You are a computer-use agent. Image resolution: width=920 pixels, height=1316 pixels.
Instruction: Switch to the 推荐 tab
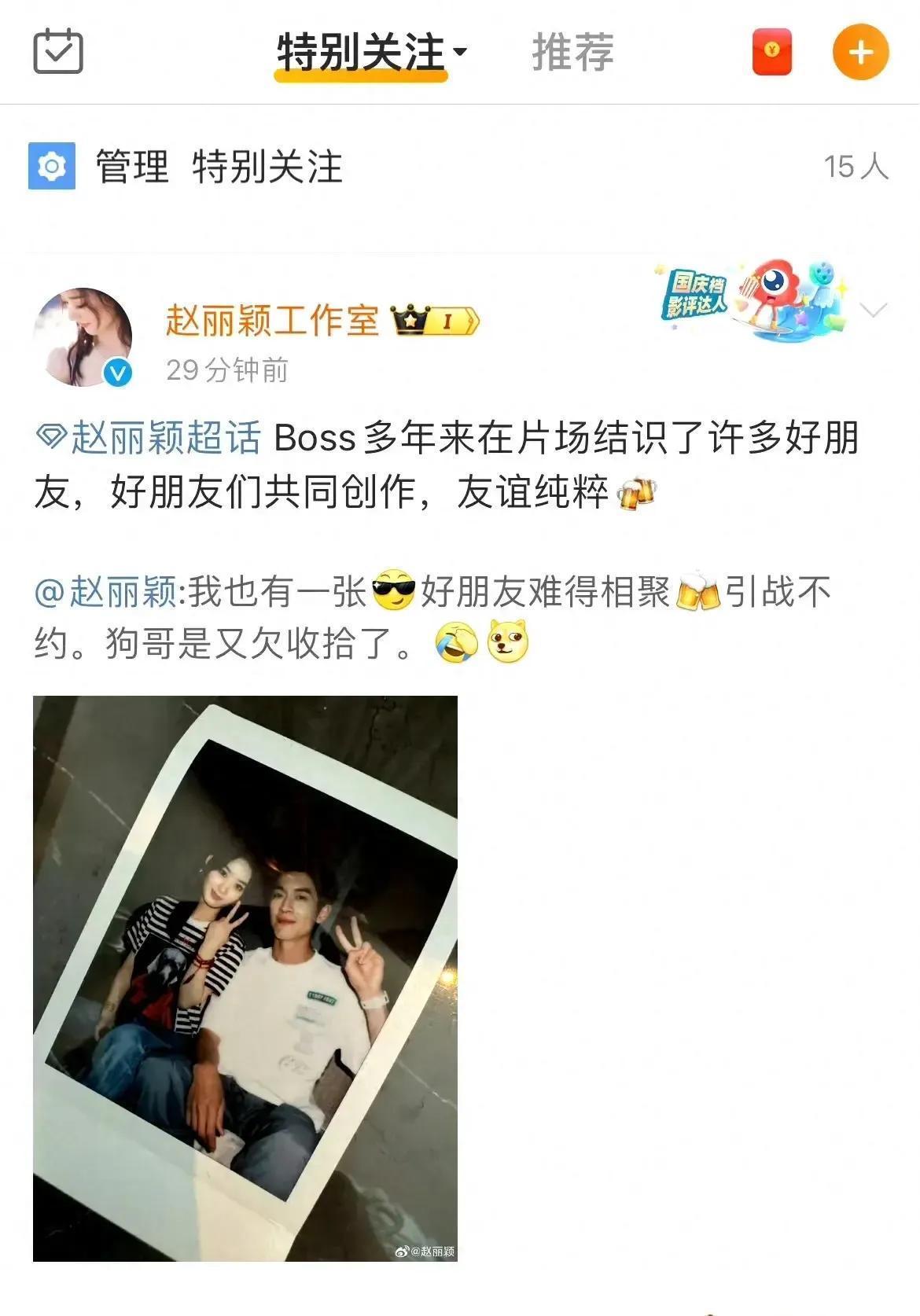[x=572, y=53]
